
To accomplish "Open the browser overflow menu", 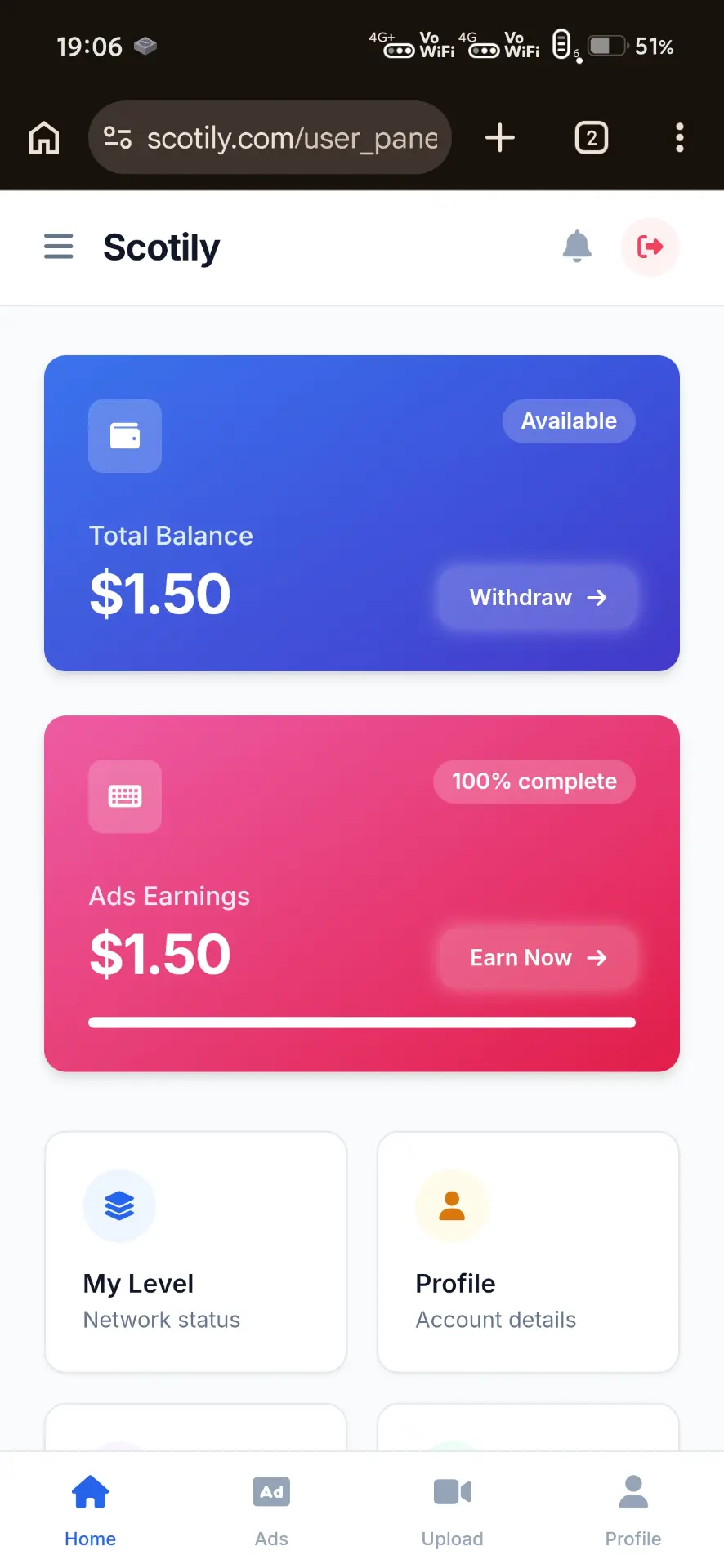I will 679,138.
